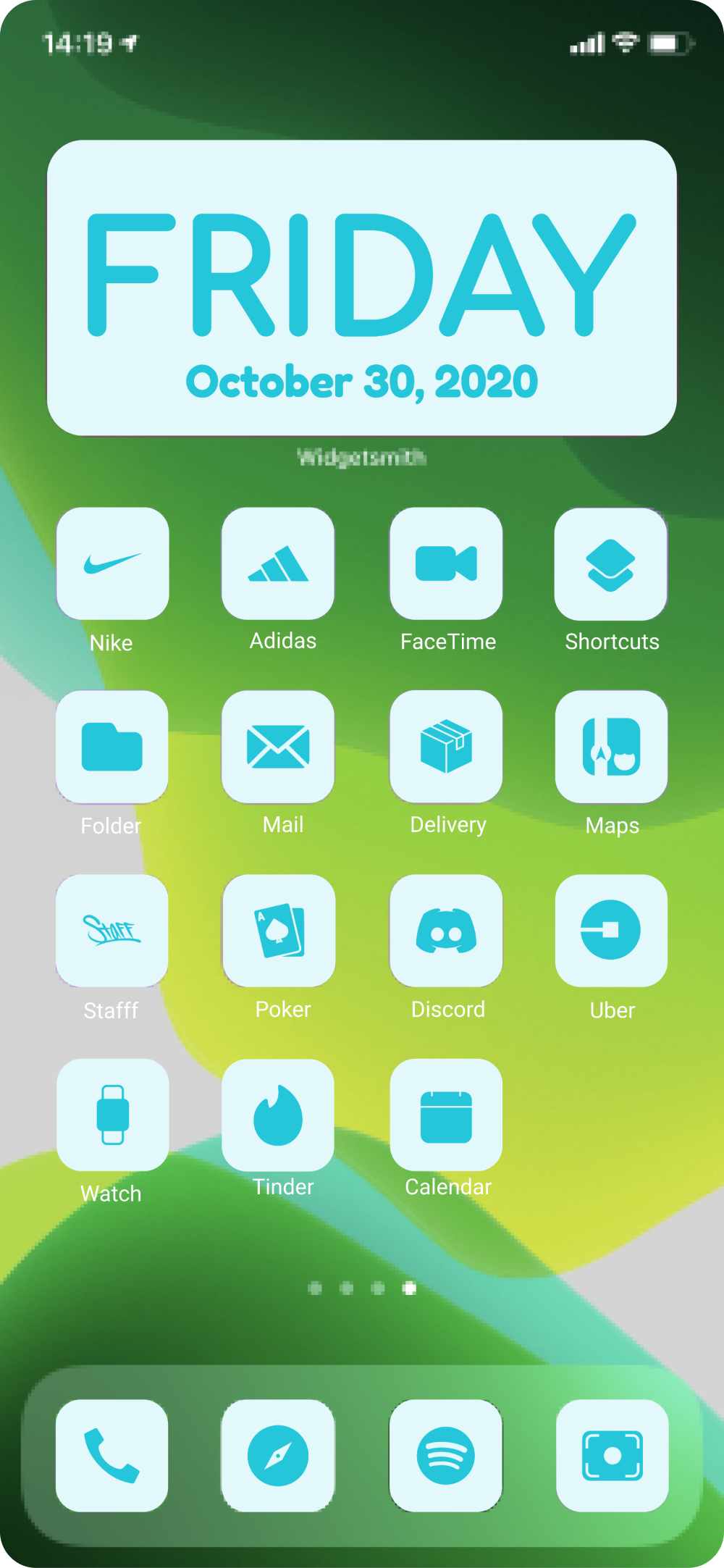
Task: Open the Discord app
Action: [446, 931]
